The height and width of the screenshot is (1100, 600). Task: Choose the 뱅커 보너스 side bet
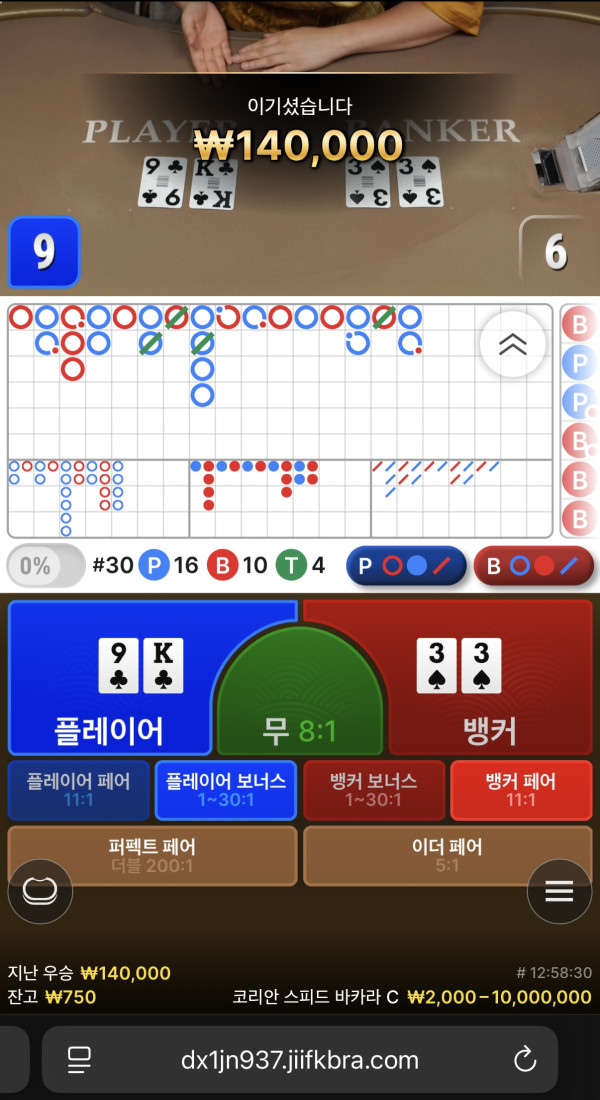(374, 790)
